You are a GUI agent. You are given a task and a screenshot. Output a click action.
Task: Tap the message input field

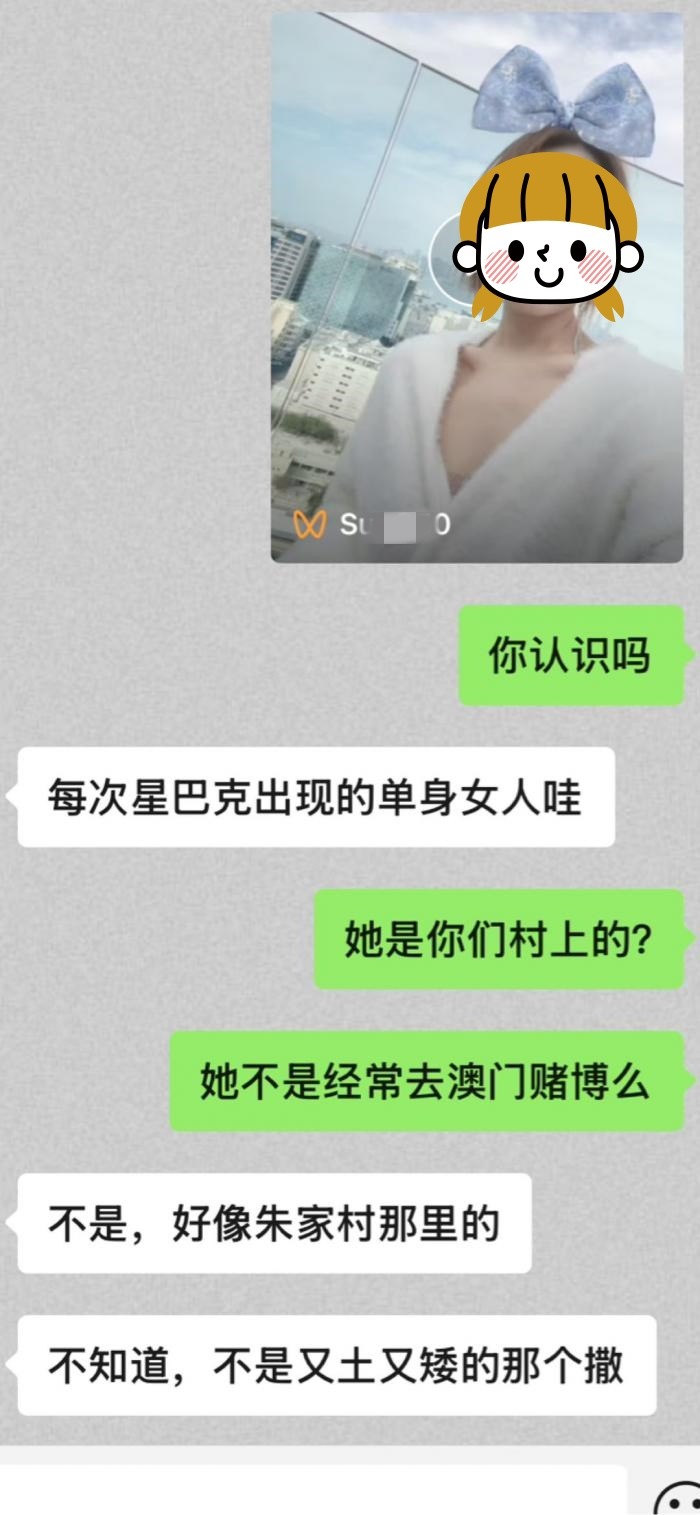pos(310,1492)
